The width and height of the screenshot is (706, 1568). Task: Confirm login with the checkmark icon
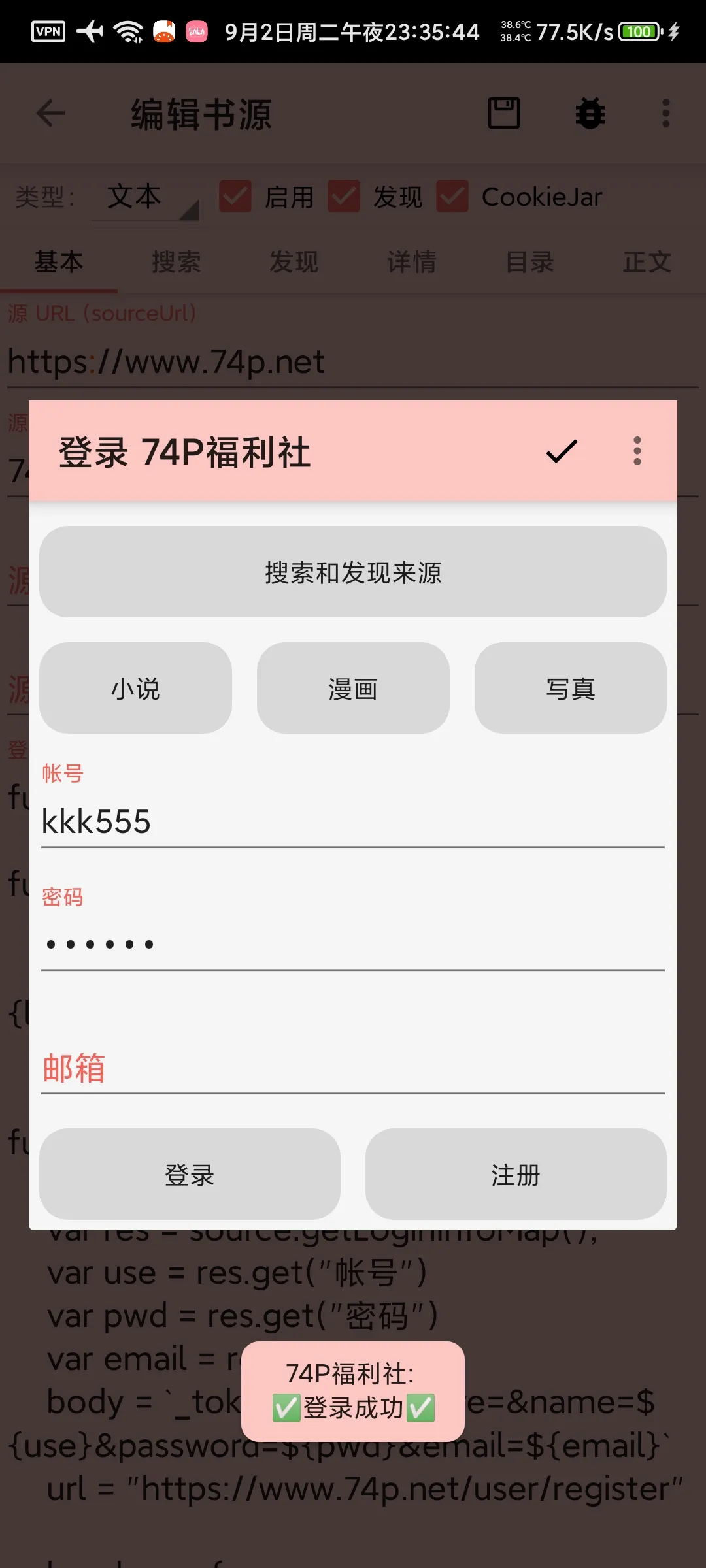tap(562, 451)
